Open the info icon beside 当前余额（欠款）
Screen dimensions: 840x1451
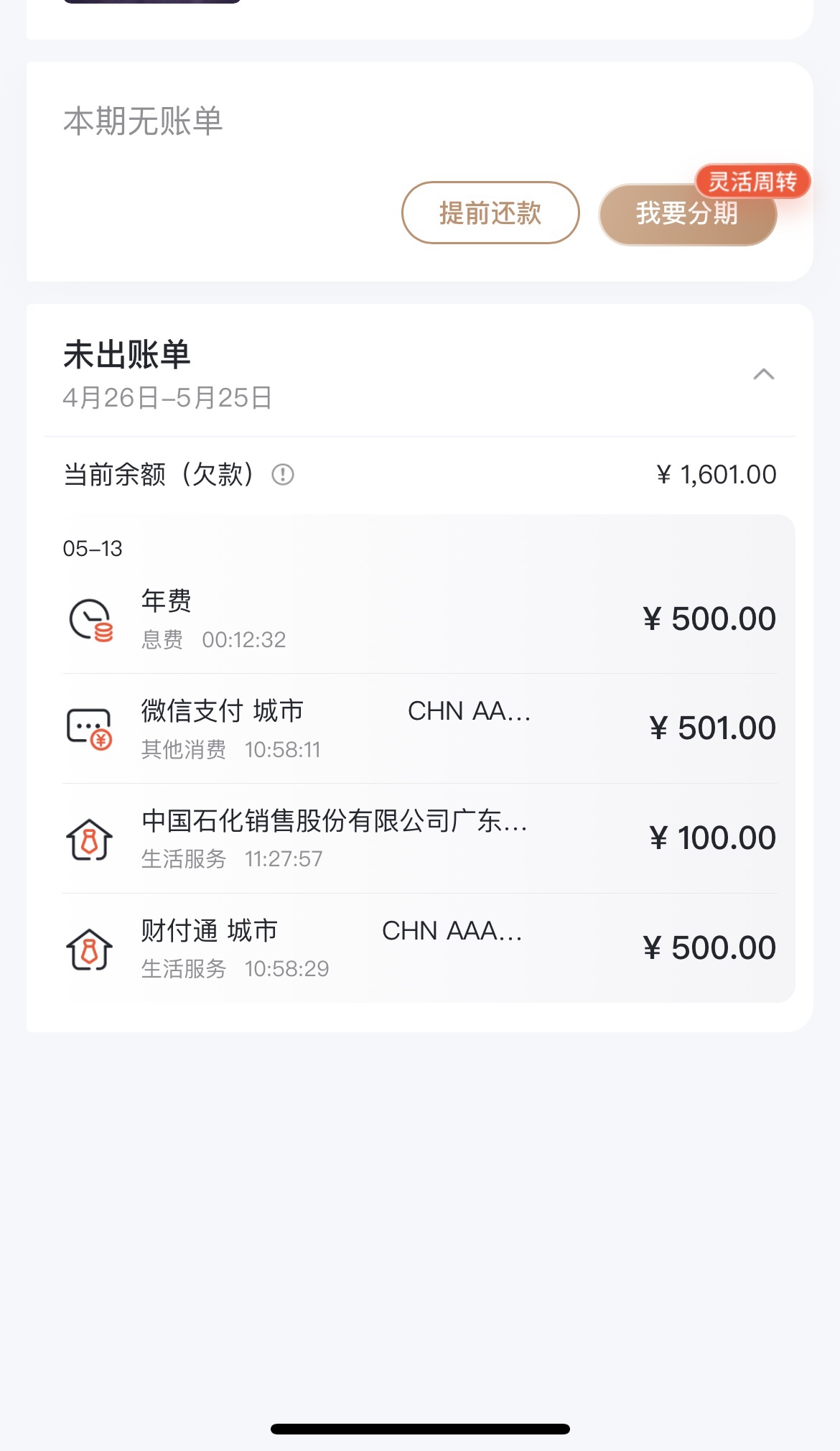(x=283, y=475)
